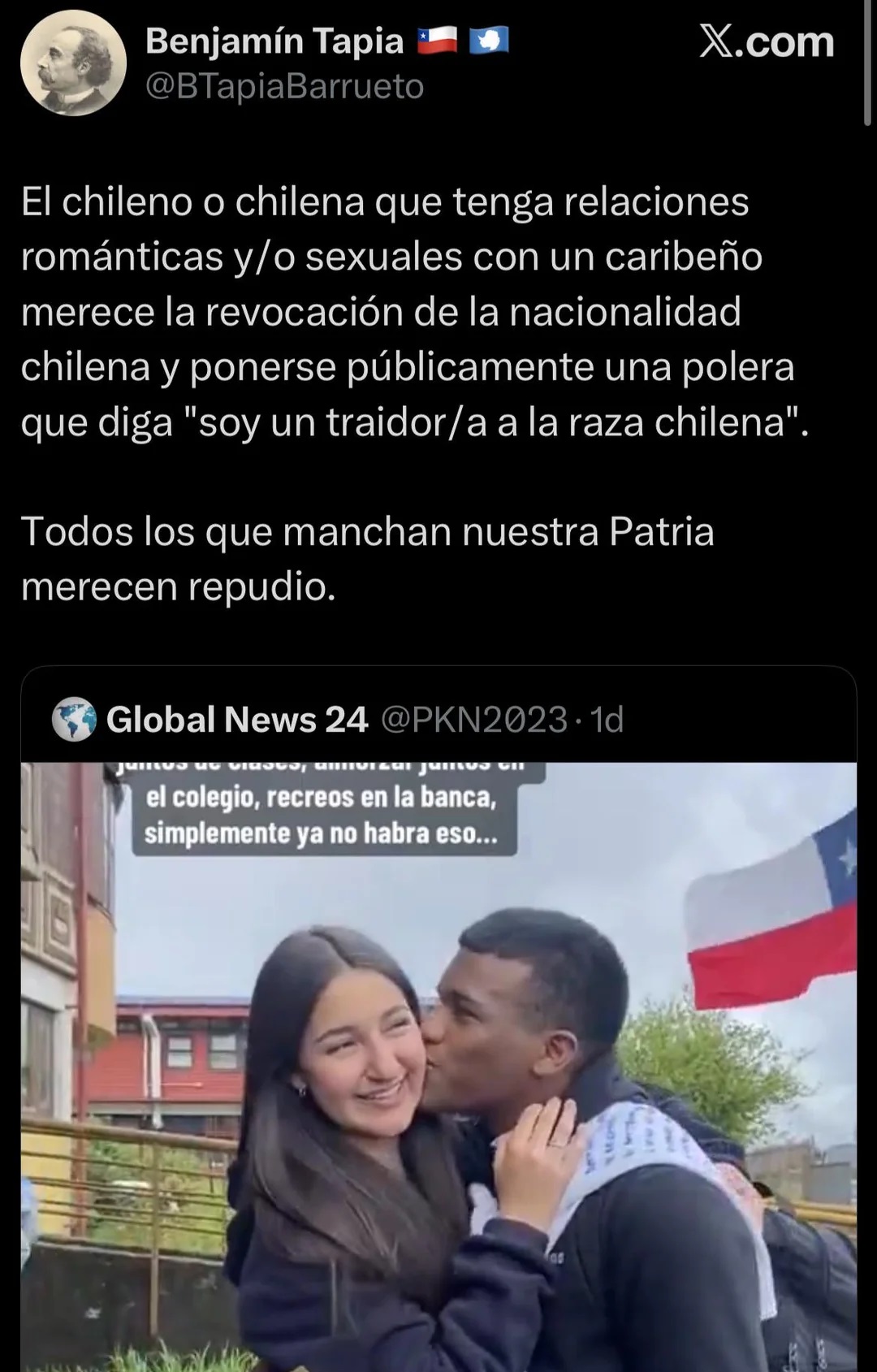
Task: Open Benjamín Tapia's profile picture
Action: point(73,63)
